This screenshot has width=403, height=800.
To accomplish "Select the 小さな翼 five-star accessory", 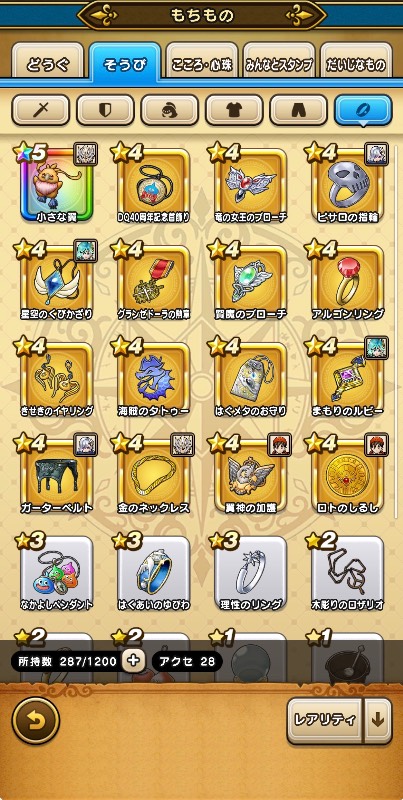I will pos(57,185).
